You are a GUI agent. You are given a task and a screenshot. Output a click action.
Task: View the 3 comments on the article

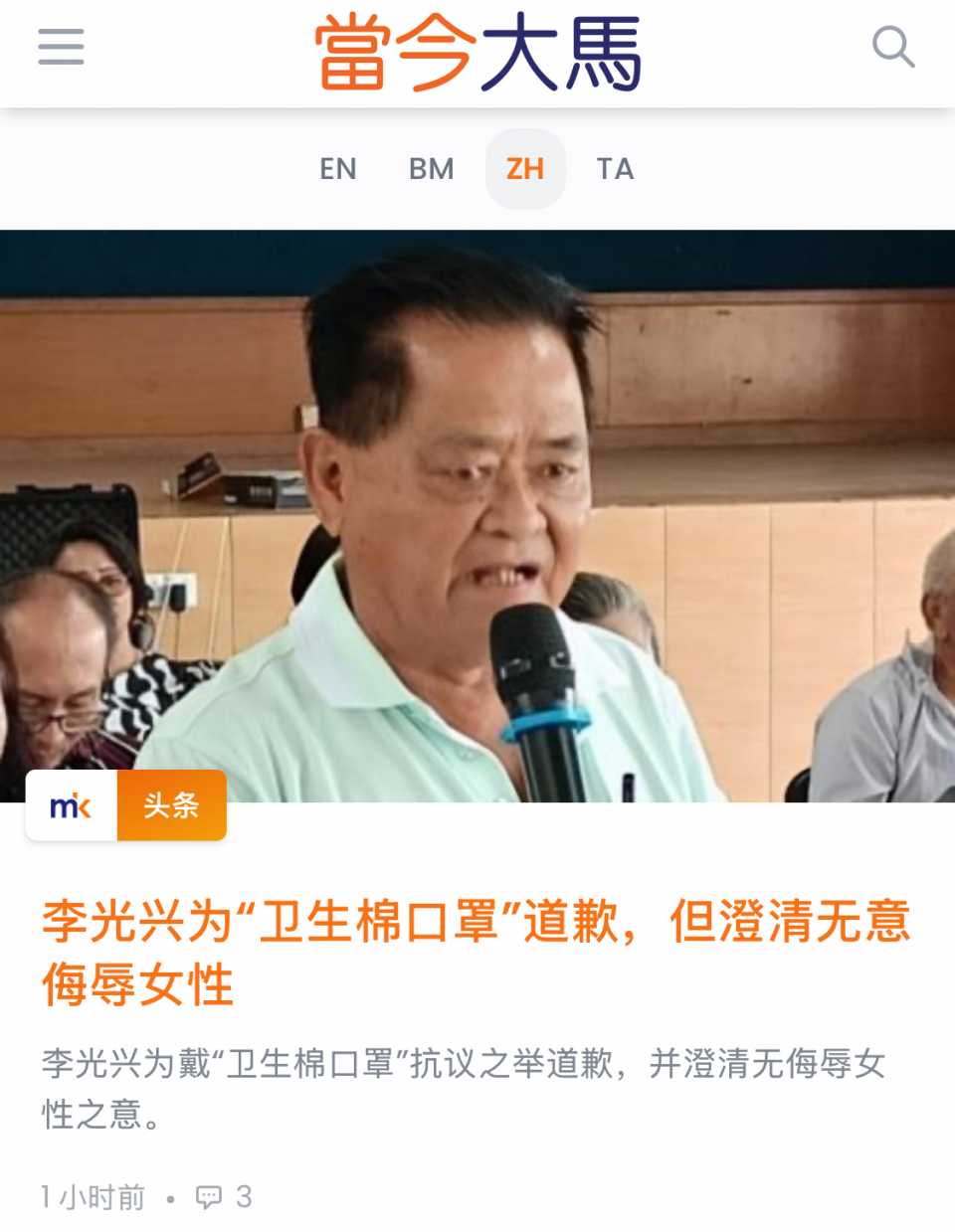point(225,1196)
